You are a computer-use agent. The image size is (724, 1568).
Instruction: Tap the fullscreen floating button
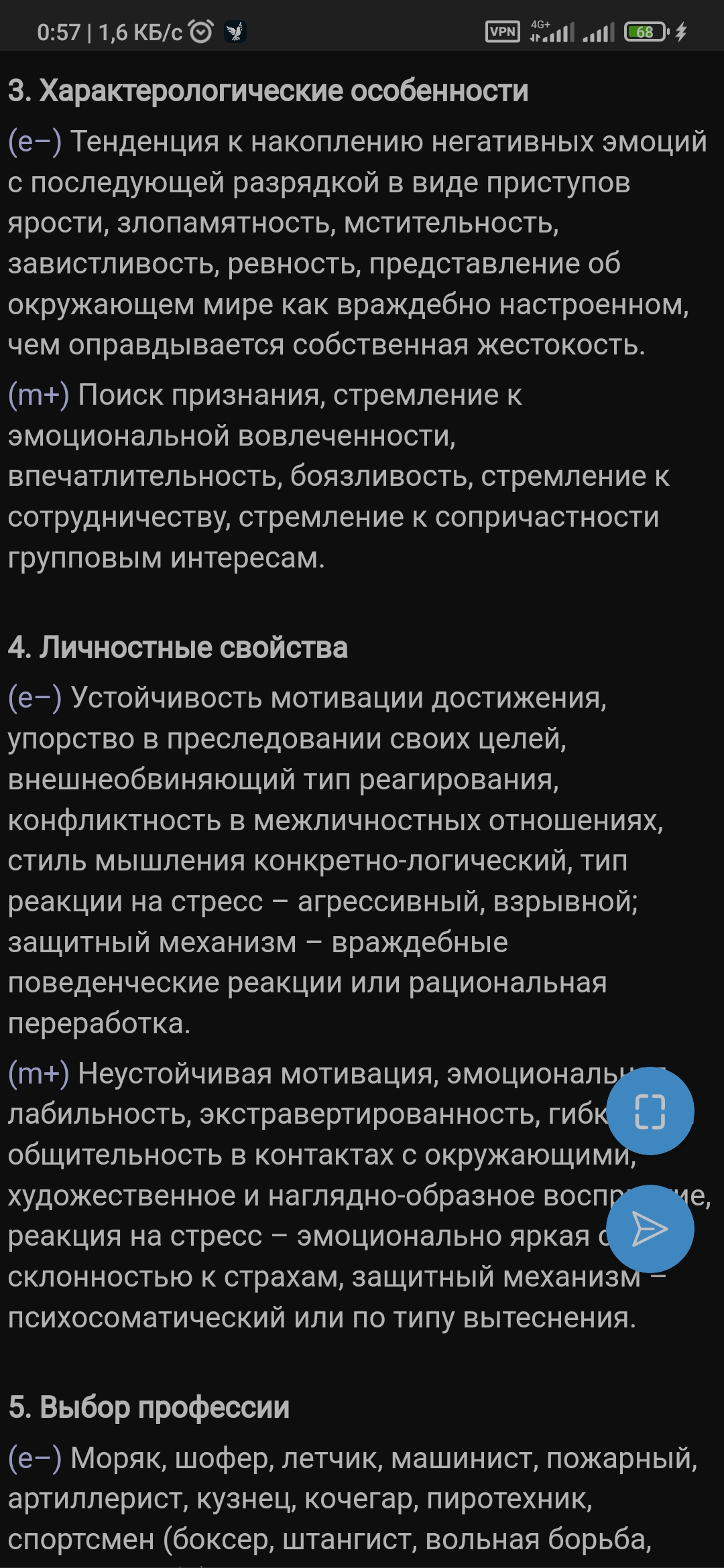click(x=650, y=1112)
